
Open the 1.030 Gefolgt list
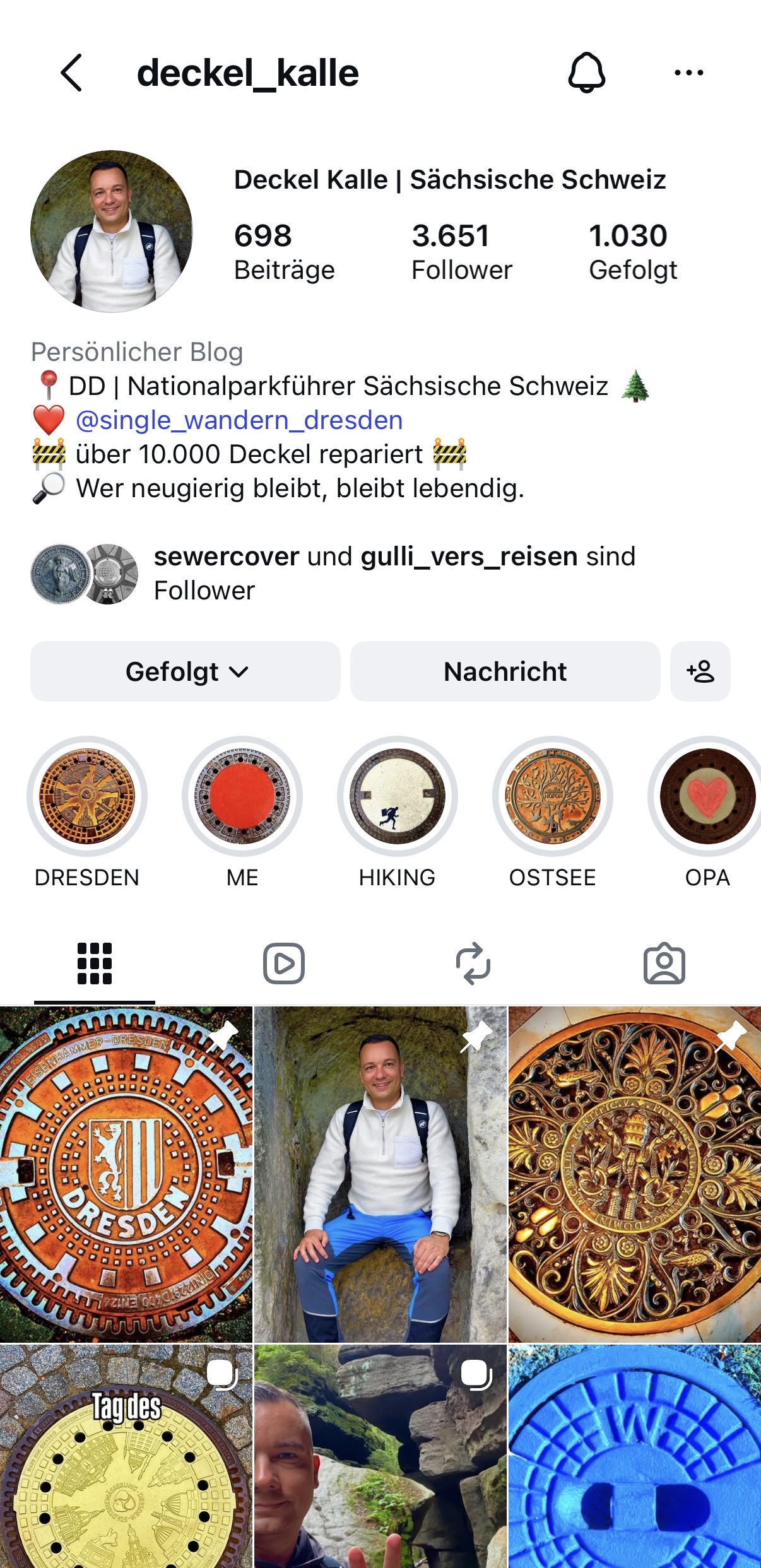(633, 252)
